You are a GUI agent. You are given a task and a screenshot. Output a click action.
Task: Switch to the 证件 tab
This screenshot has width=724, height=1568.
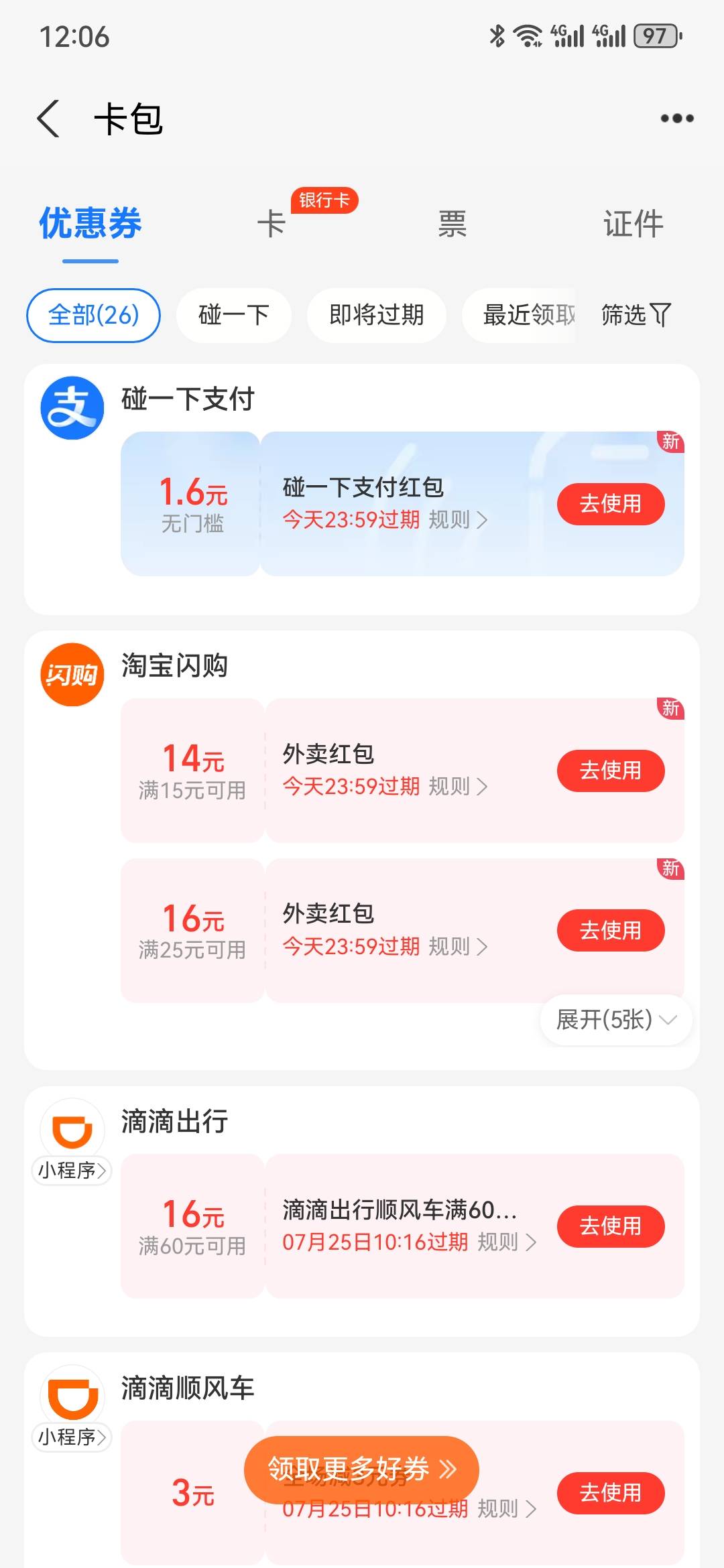[x=633, y=224]
